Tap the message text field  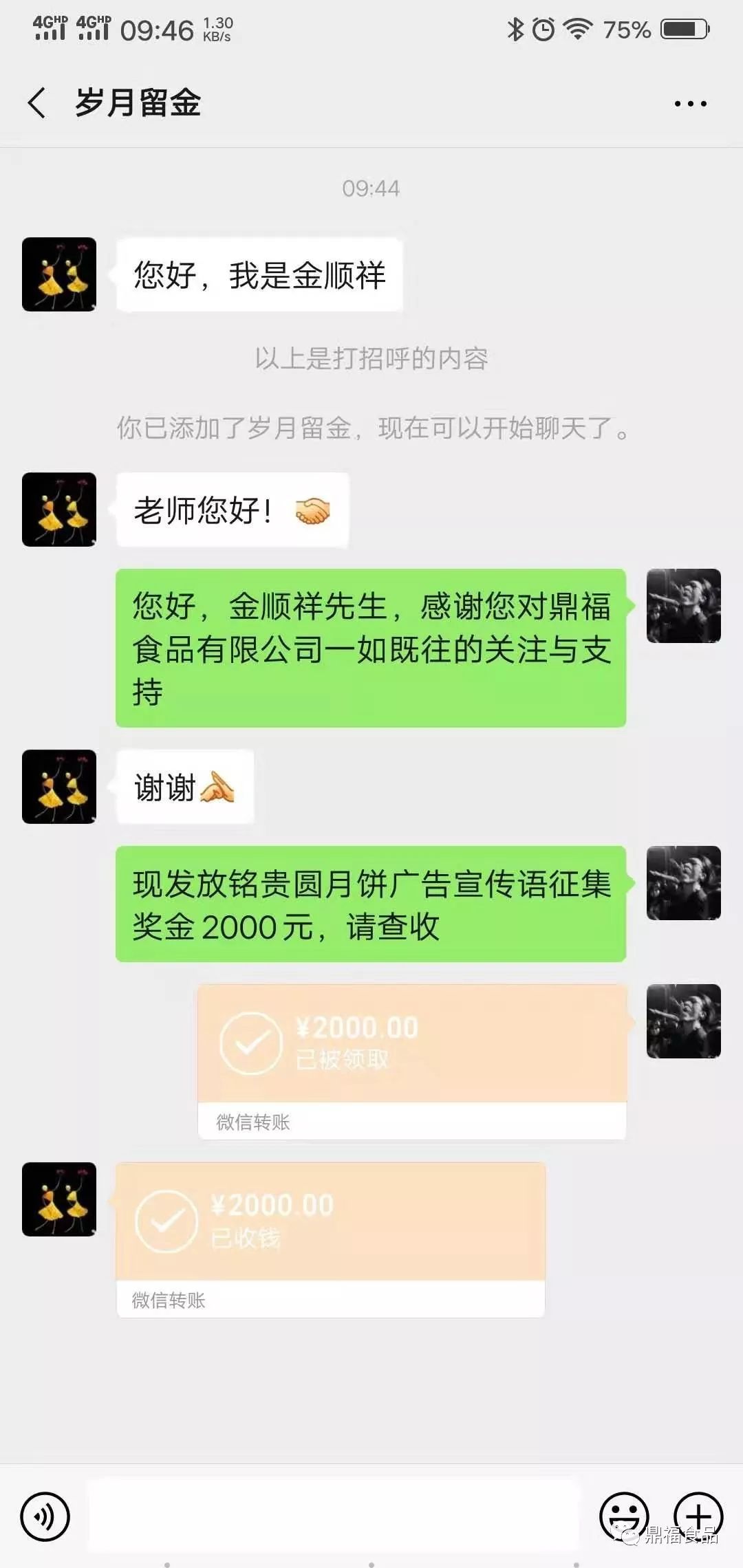(334, 1516)
